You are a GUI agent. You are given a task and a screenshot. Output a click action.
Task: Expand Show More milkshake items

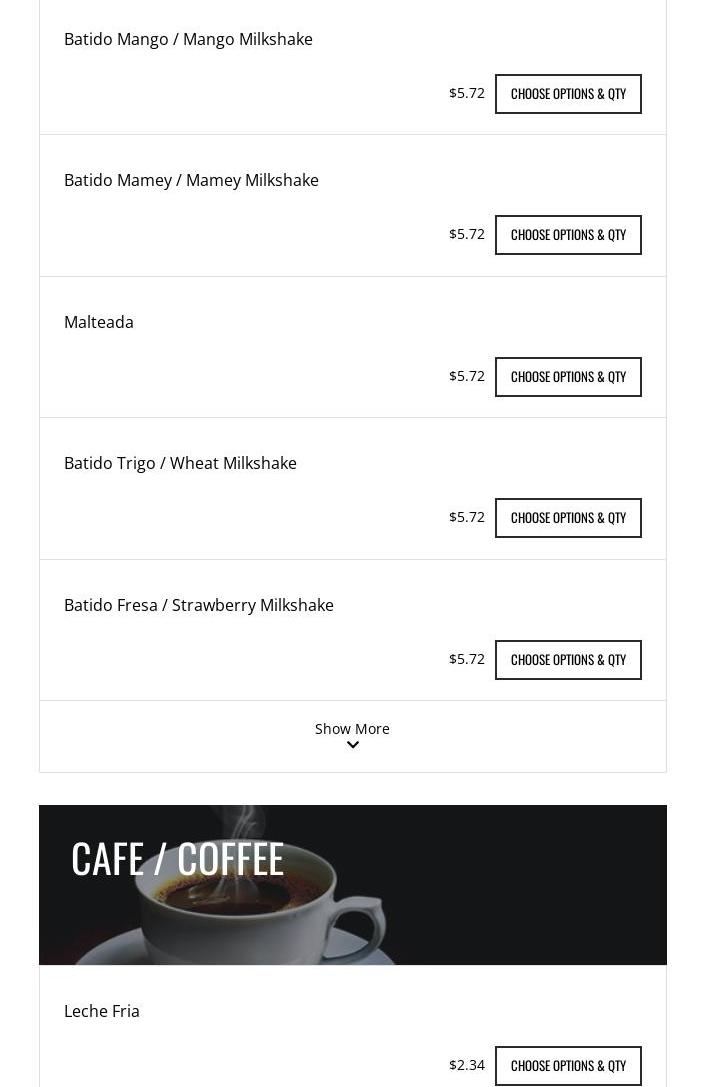pos(352,735)
